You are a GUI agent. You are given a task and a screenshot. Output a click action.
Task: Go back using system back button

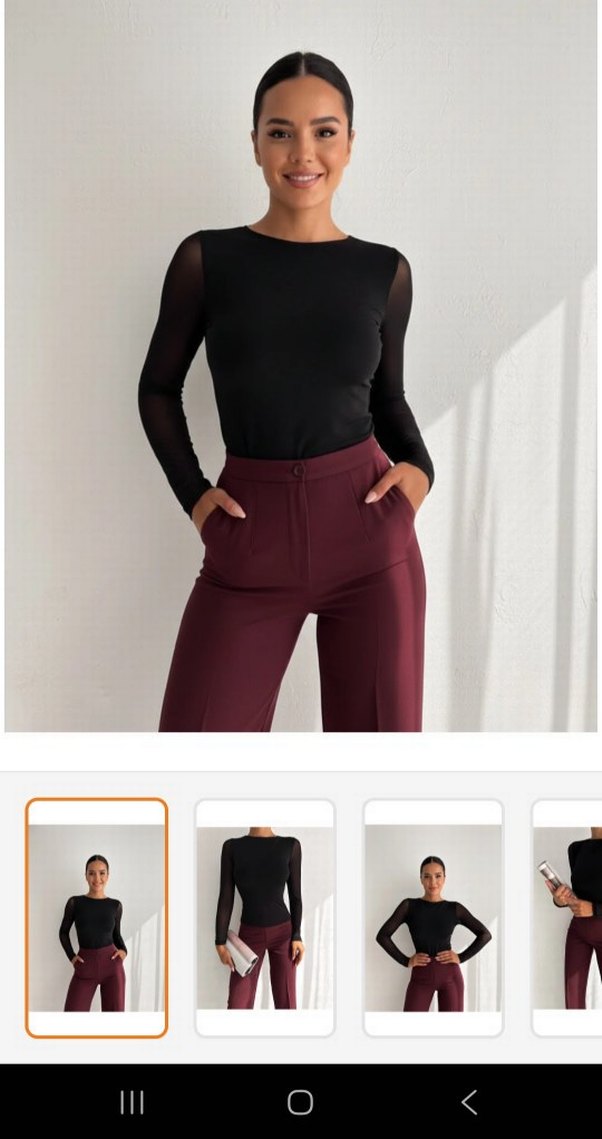(x=468, y=1102)
